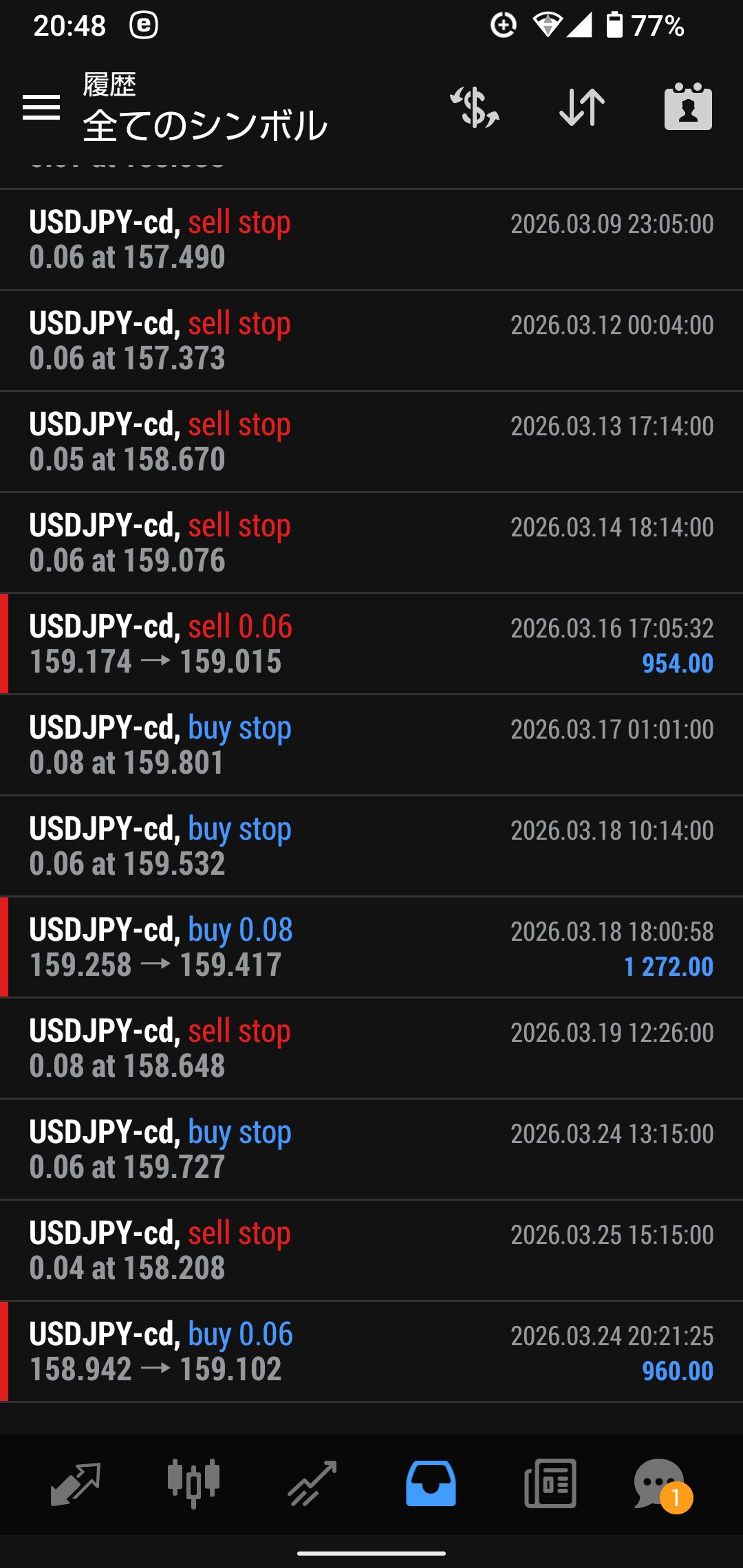This screenshot has height=1568, width=743.
Task: Open the sort arrows option
Action: (582, 107)
